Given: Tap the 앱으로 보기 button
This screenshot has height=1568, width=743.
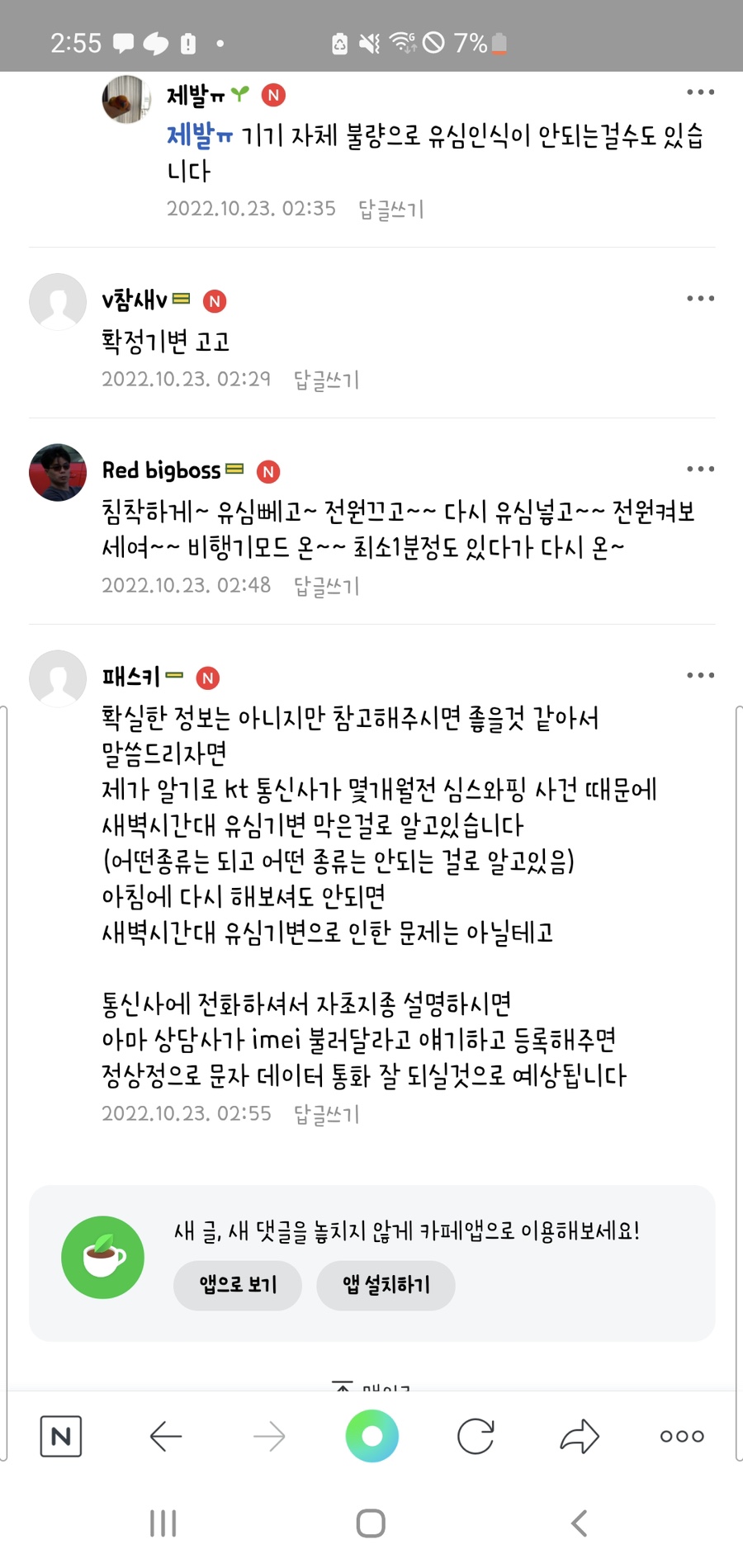Looking at the screenshot, I should point(238,1285).
